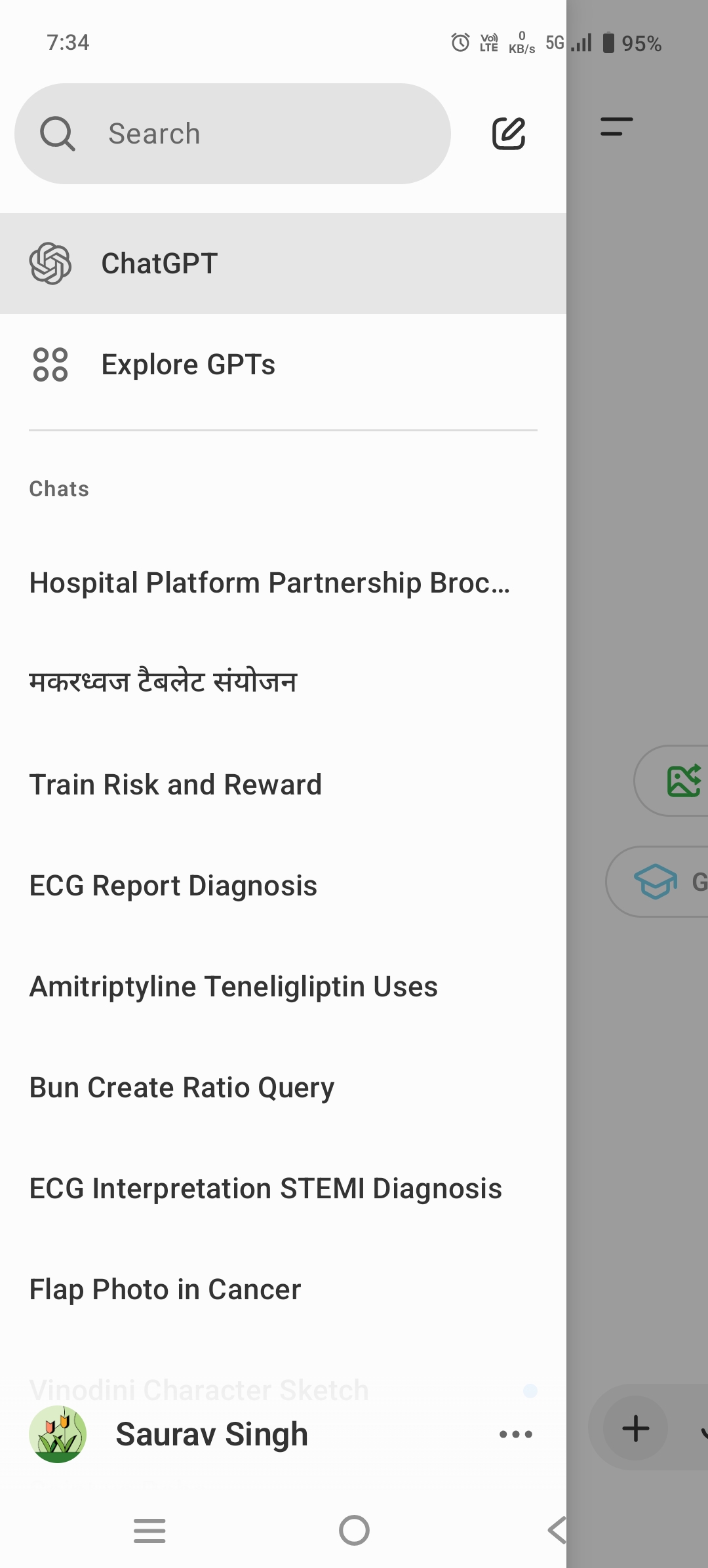Open Train Risk and Reward chat
The width and height of the screenshot is (708, 1568).
176,785
